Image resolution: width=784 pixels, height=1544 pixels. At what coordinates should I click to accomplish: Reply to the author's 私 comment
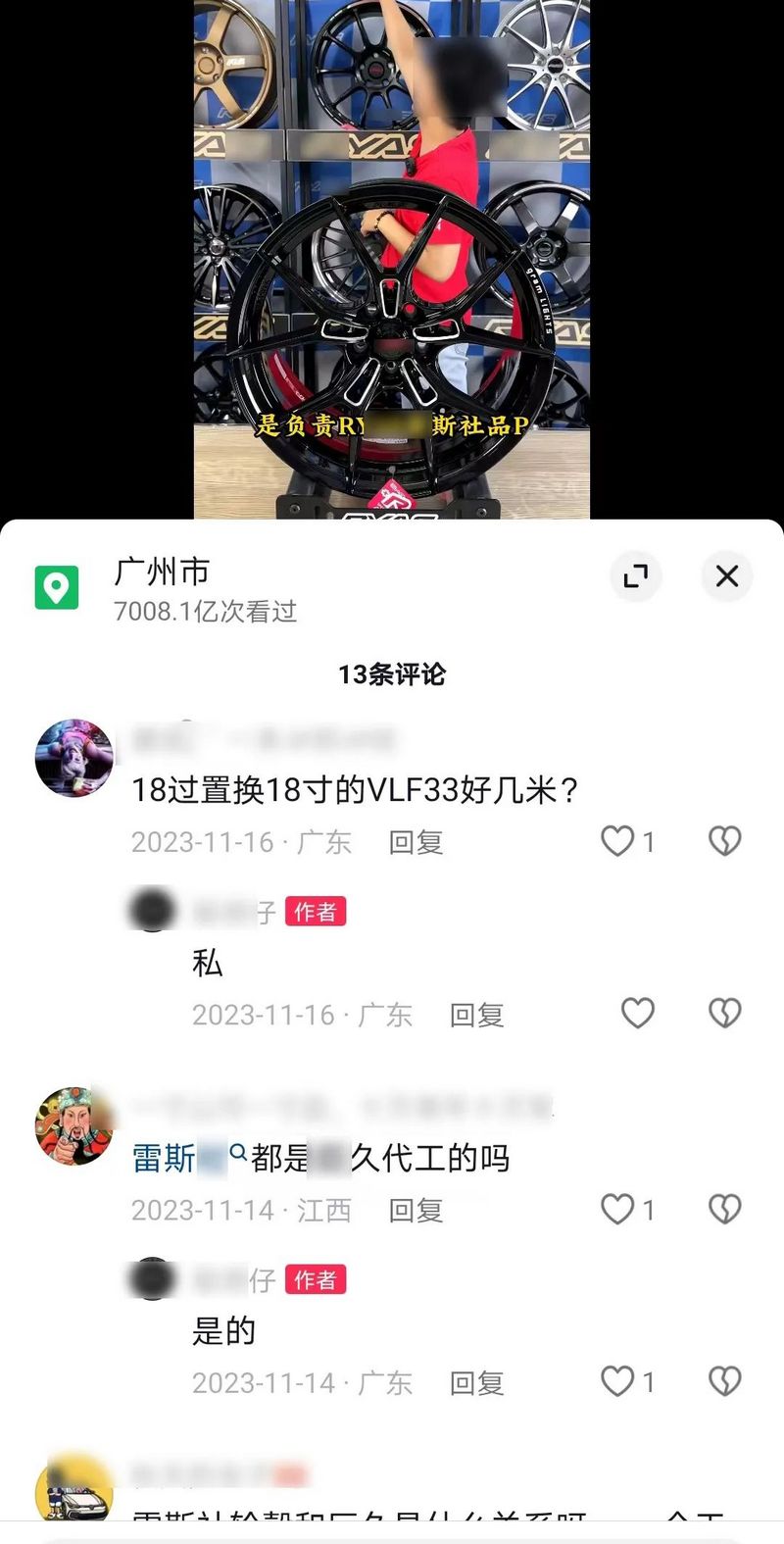476,1015
